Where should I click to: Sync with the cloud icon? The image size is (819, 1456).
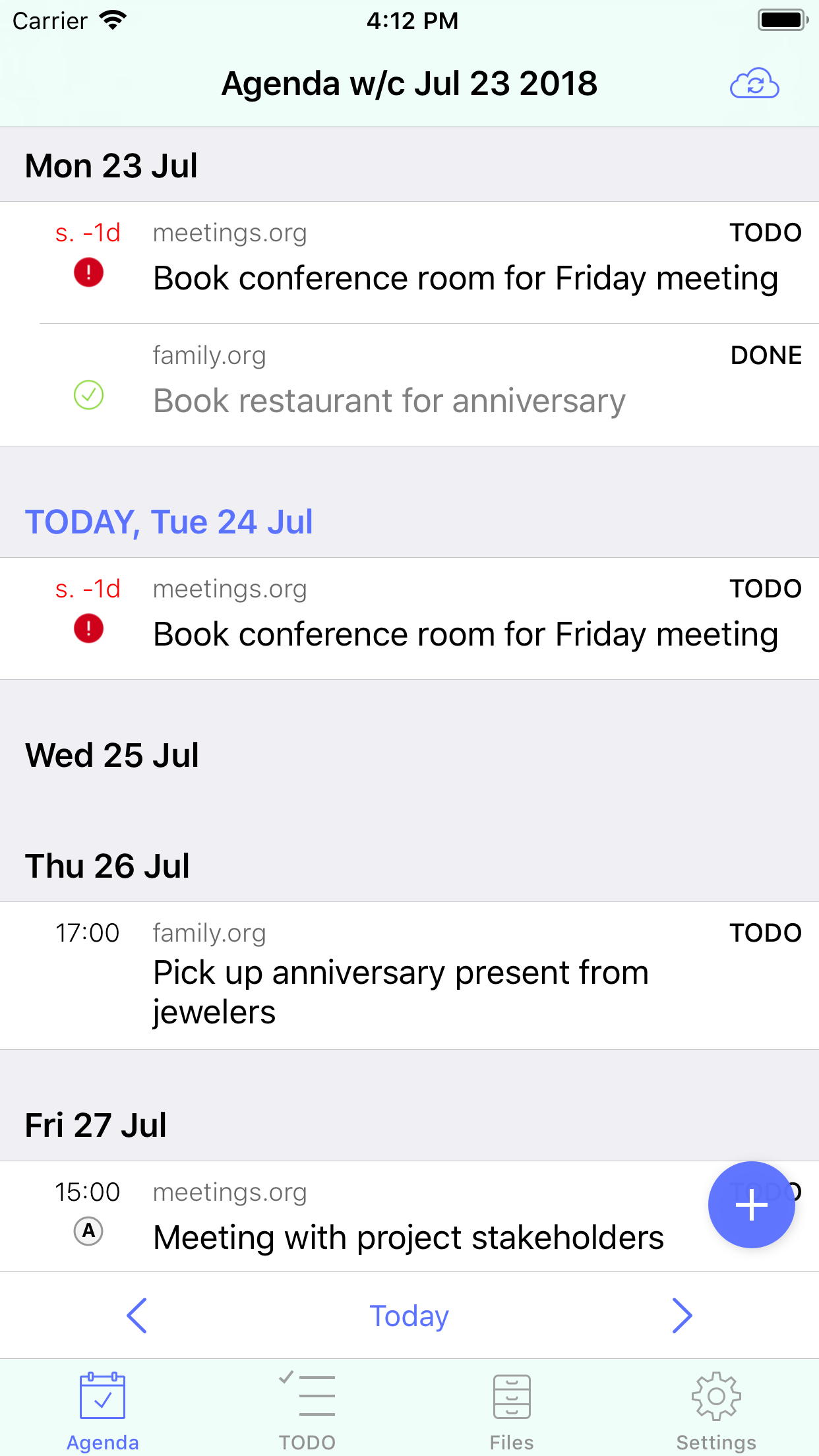754,84
